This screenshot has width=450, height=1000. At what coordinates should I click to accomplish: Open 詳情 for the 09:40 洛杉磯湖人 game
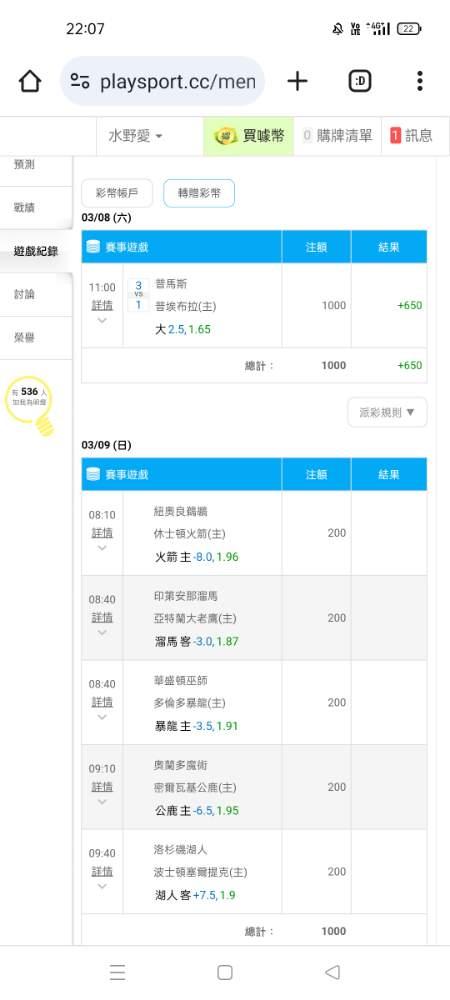(x=102, y=872)
